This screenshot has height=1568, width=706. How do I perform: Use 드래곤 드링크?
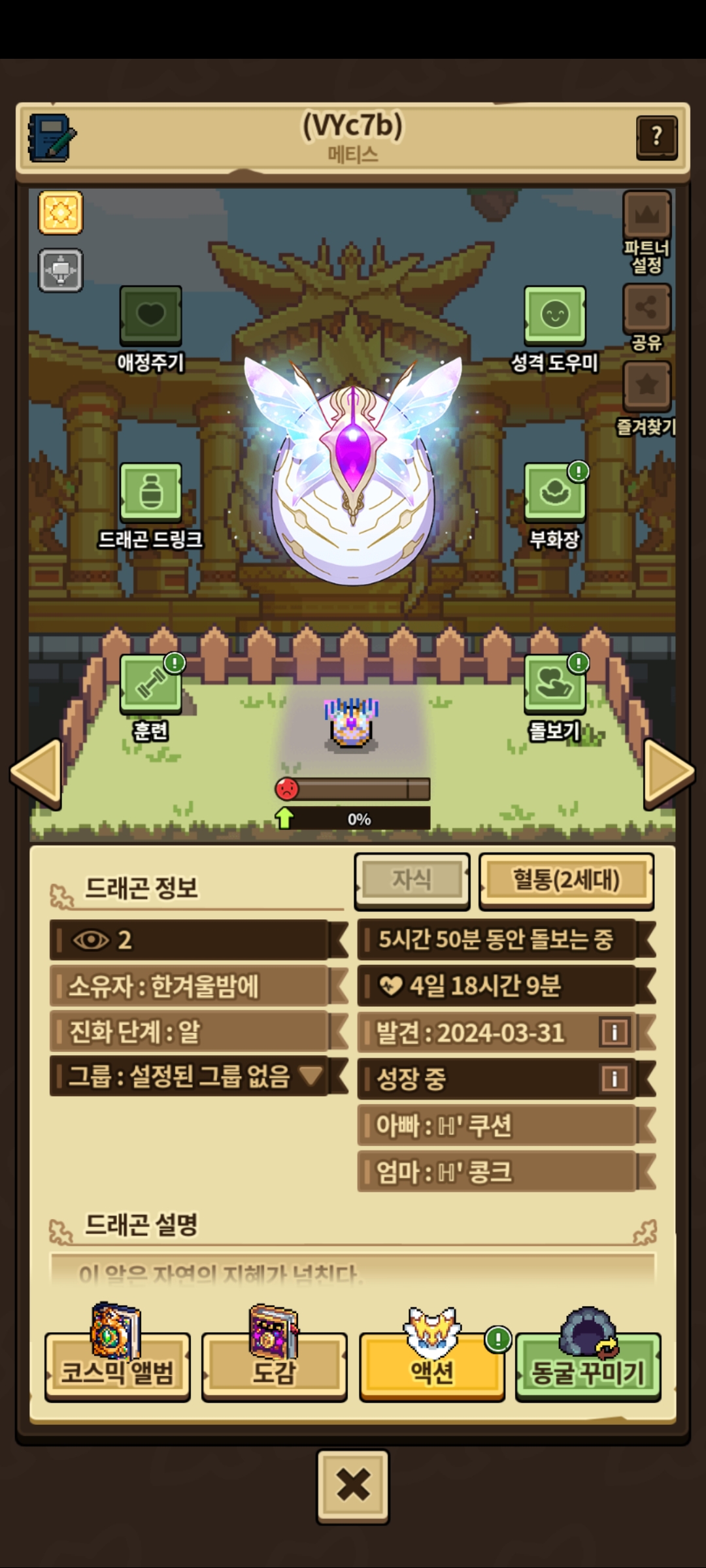pos(150,493)
